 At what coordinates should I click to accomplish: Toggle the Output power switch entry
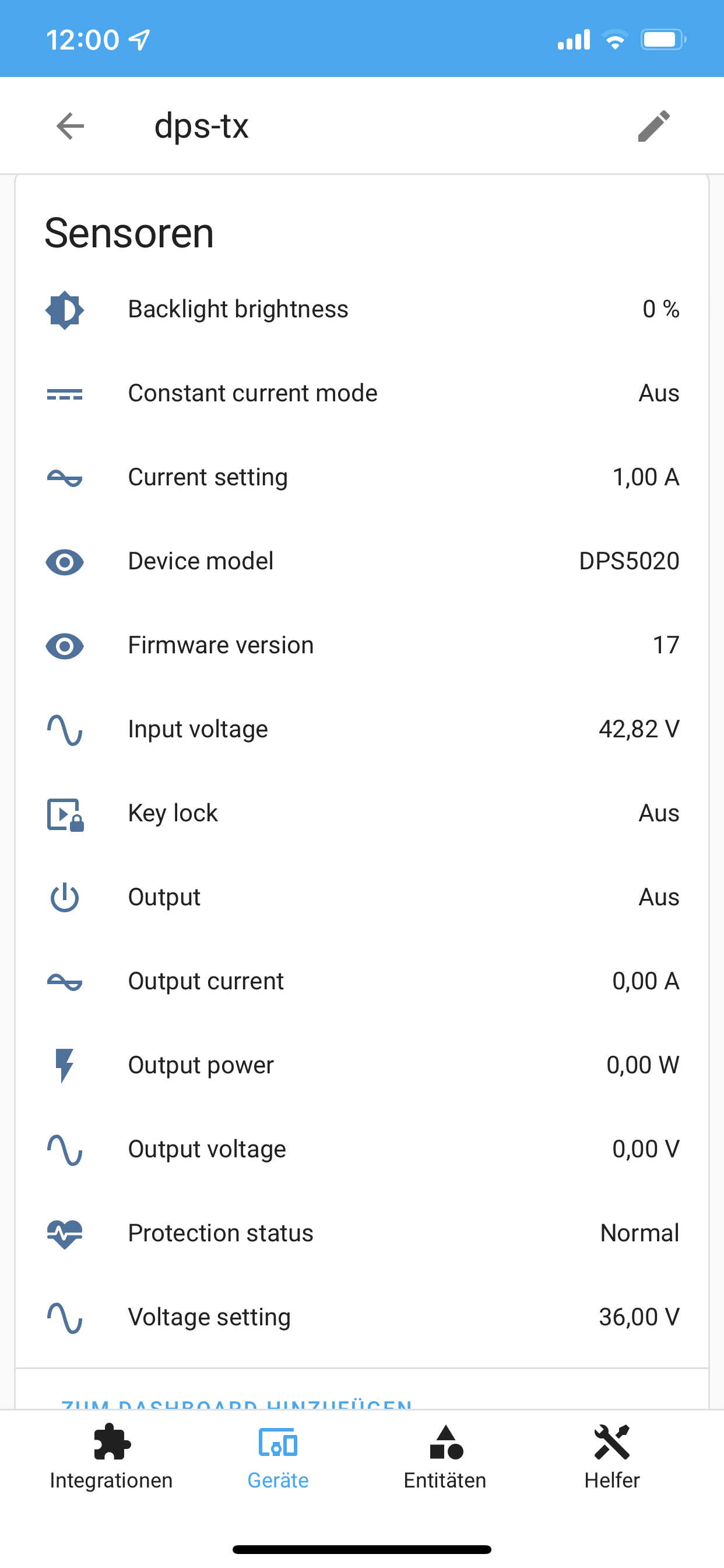click(362, 1065)
